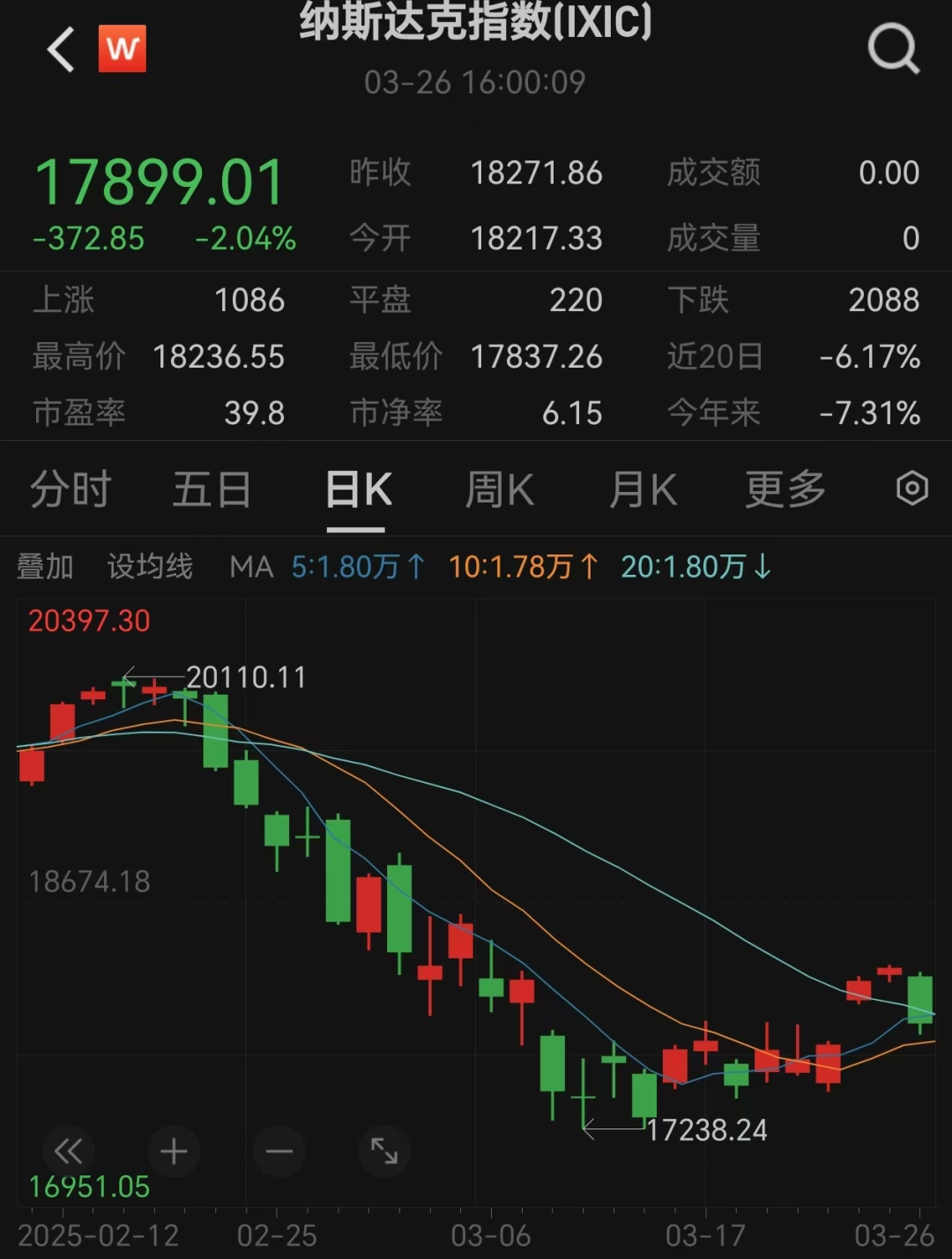Expand chart to fullscreen with diagonal arrows icon
This screenshot has width=952, height=1259.
point(384,1151)
